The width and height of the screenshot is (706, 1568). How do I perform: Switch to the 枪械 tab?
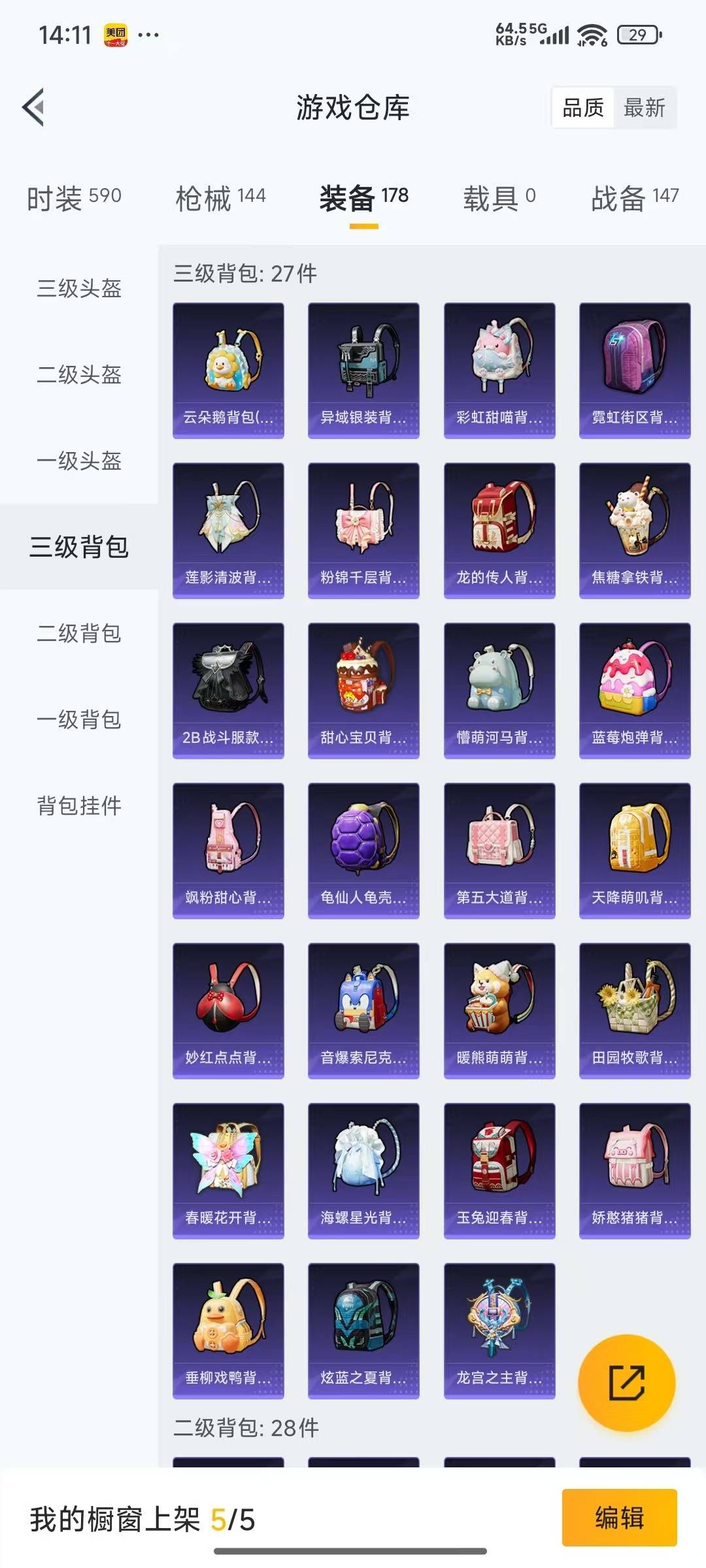[x=220, y=197]
